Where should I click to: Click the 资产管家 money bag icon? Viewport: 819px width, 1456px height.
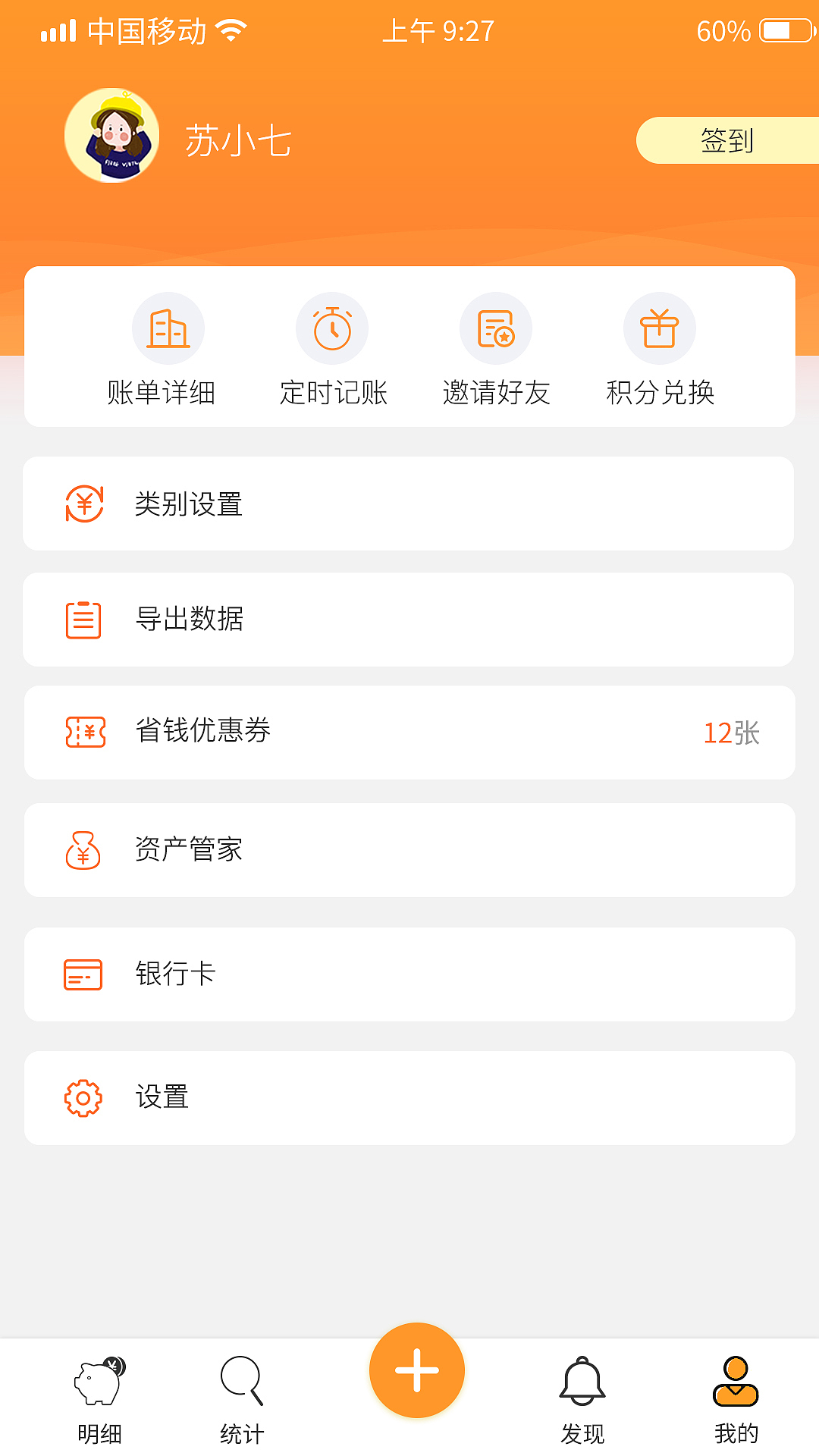[x=84, y=849]
